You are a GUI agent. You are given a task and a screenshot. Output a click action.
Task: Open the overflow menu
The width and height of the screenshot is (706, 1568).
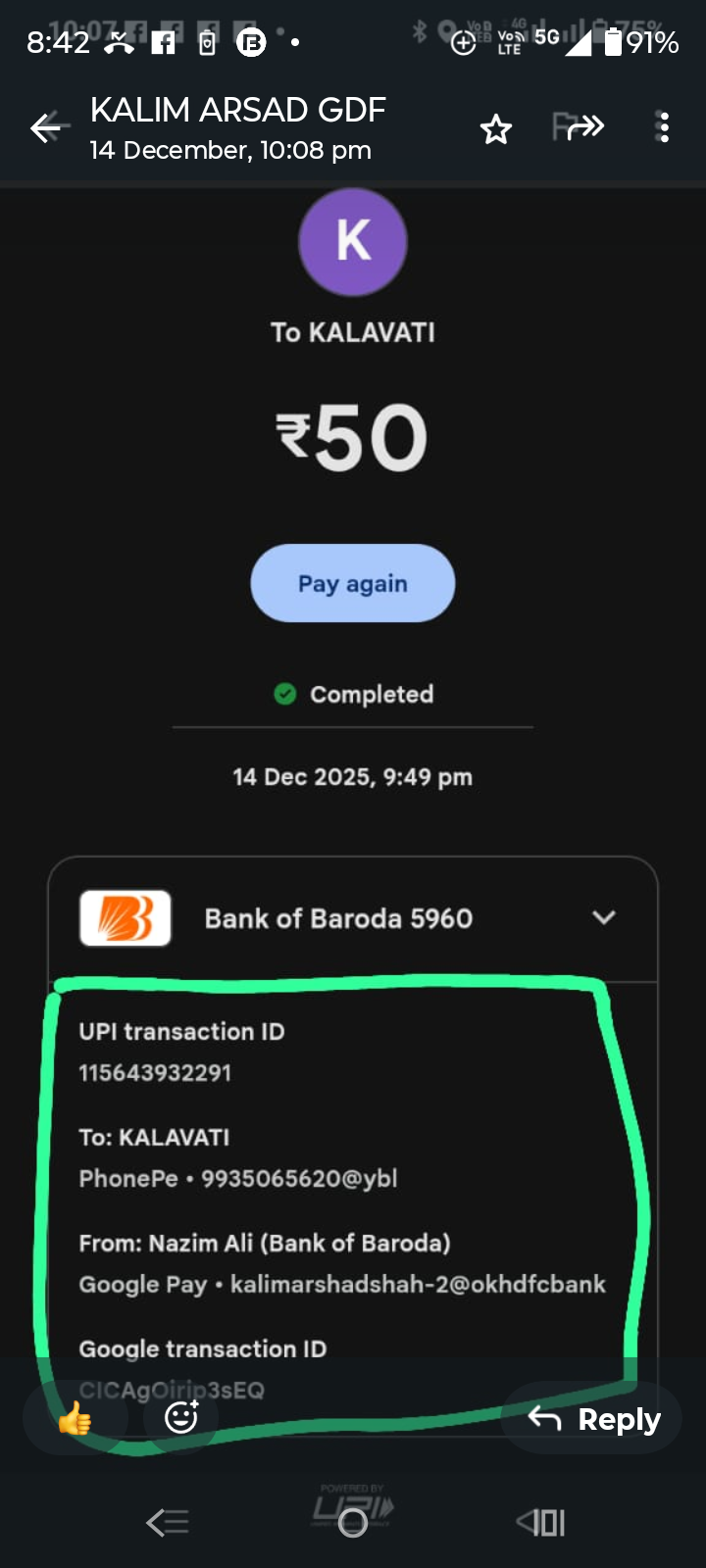coord(664,127)
